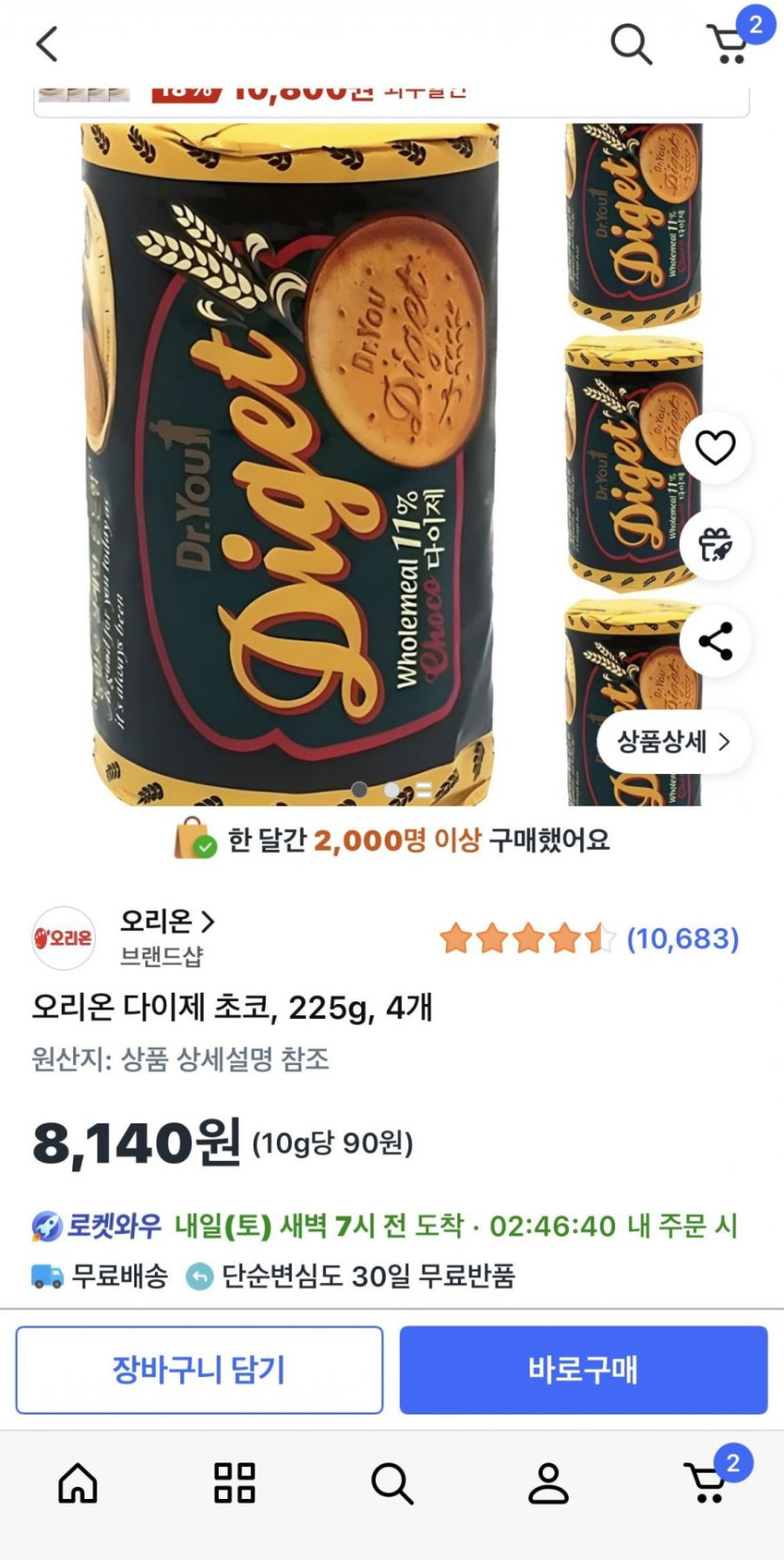Tap 장바구니 담기 to add to cart

click(199, 1369)
